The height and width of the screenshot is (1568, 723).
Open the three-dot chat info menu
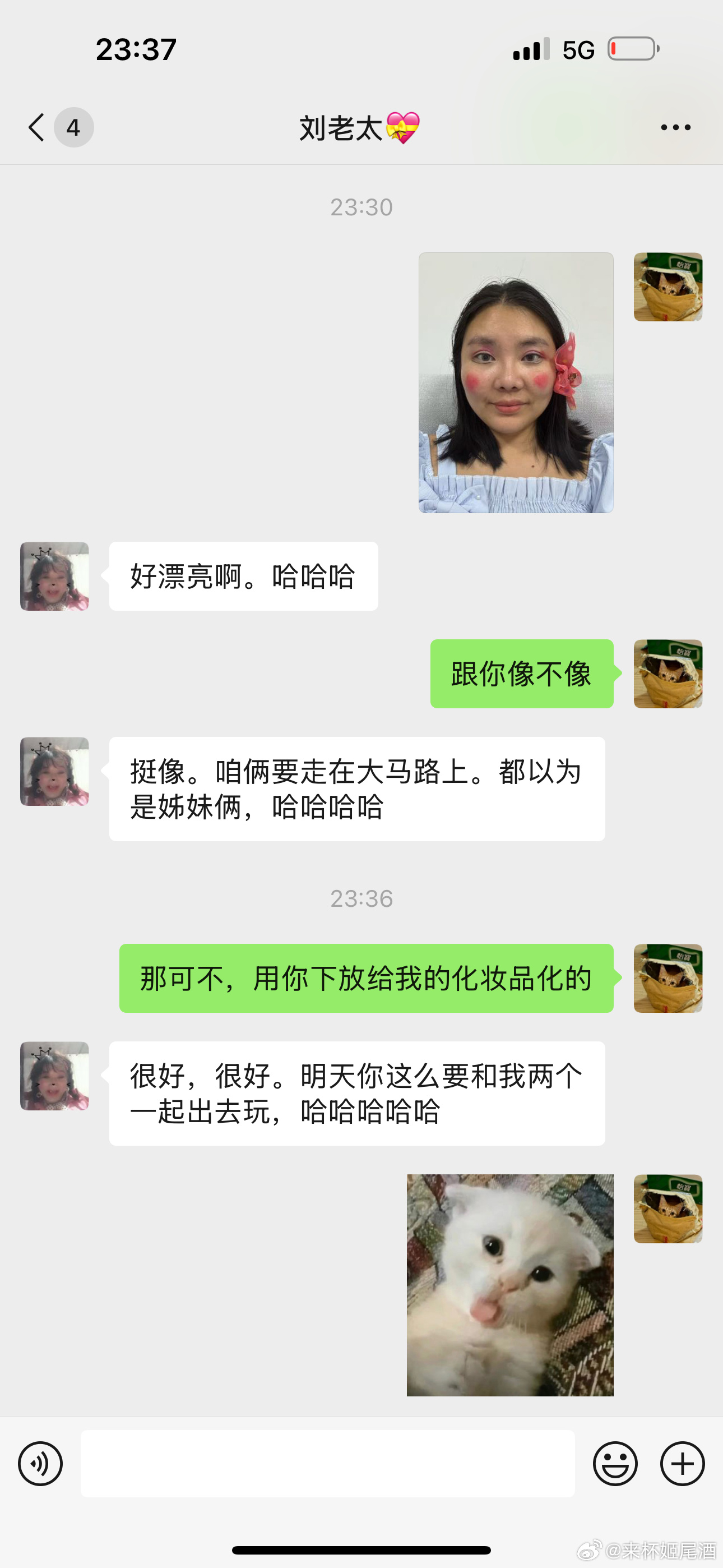click(675, 127)
